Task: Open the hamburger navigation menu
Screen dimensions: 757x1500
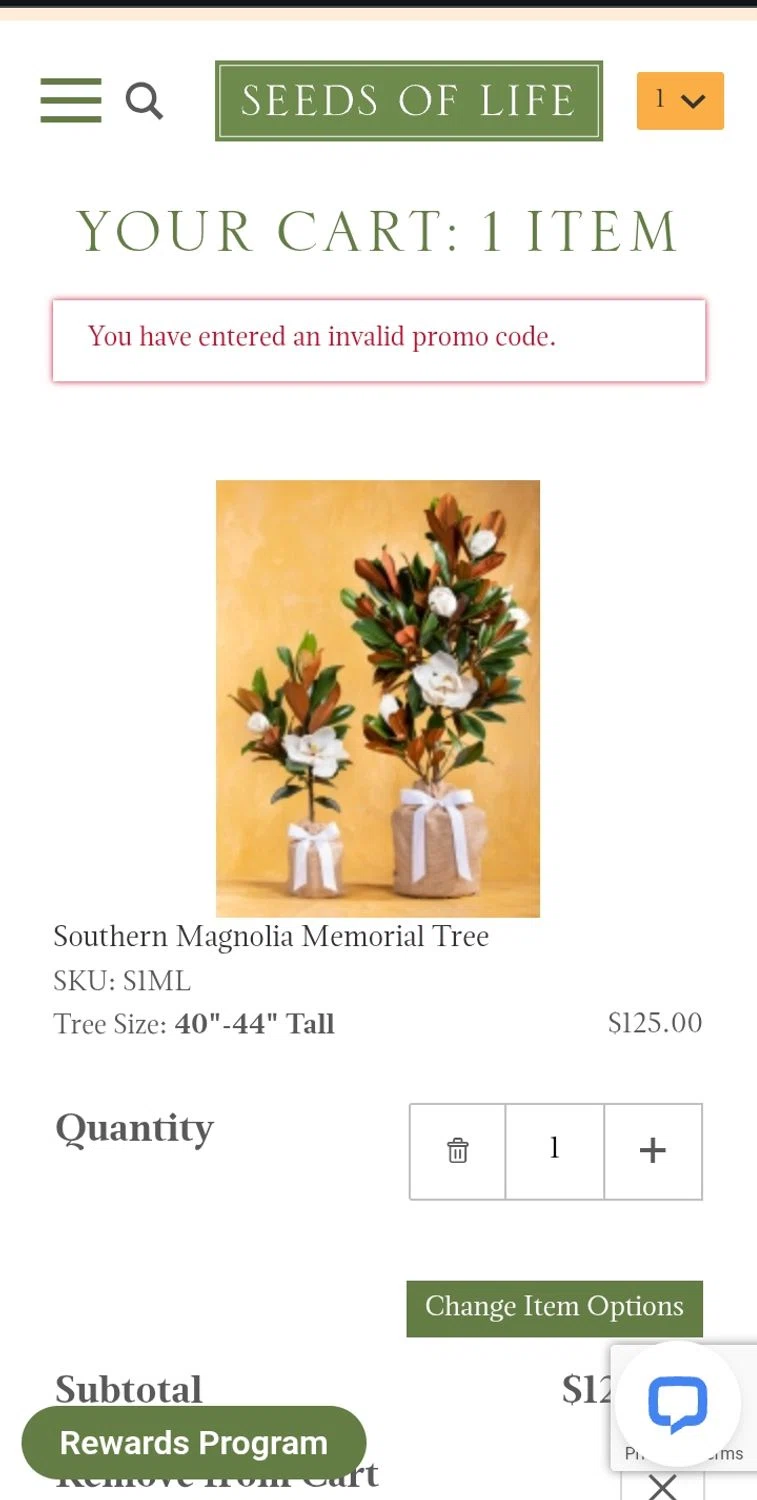Action: [71, 100]
